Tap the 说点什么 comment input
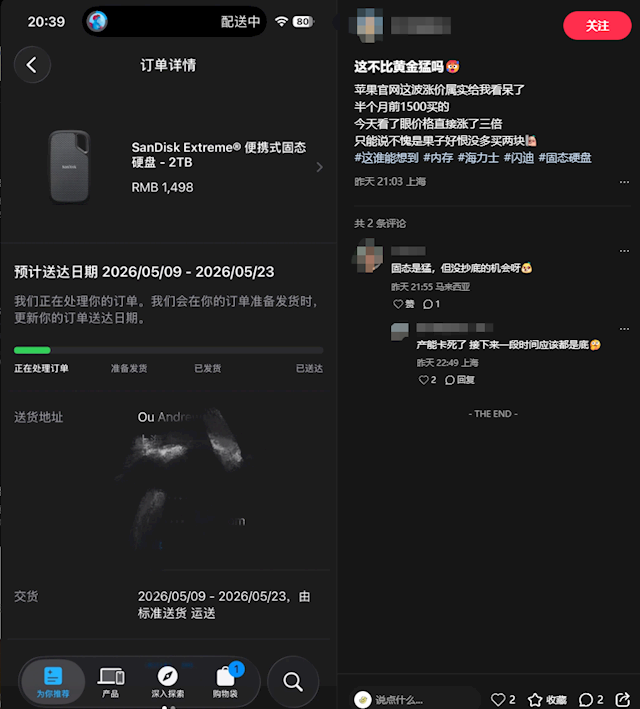This screenshot has width=640, height=709. [x=414, y=700]
